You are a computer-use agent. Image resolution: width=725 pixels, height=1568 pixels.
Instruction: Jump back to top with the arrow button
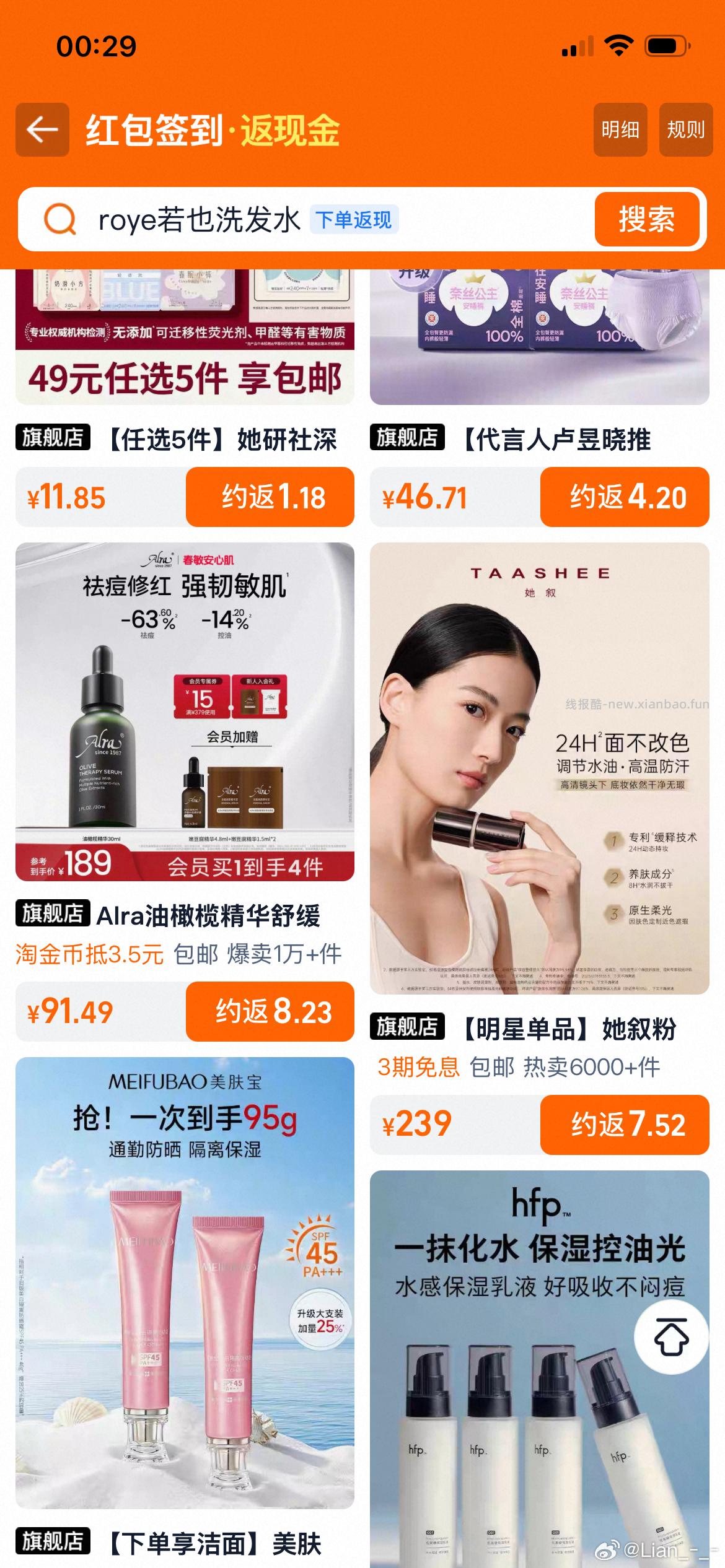tap(672, 1338)
